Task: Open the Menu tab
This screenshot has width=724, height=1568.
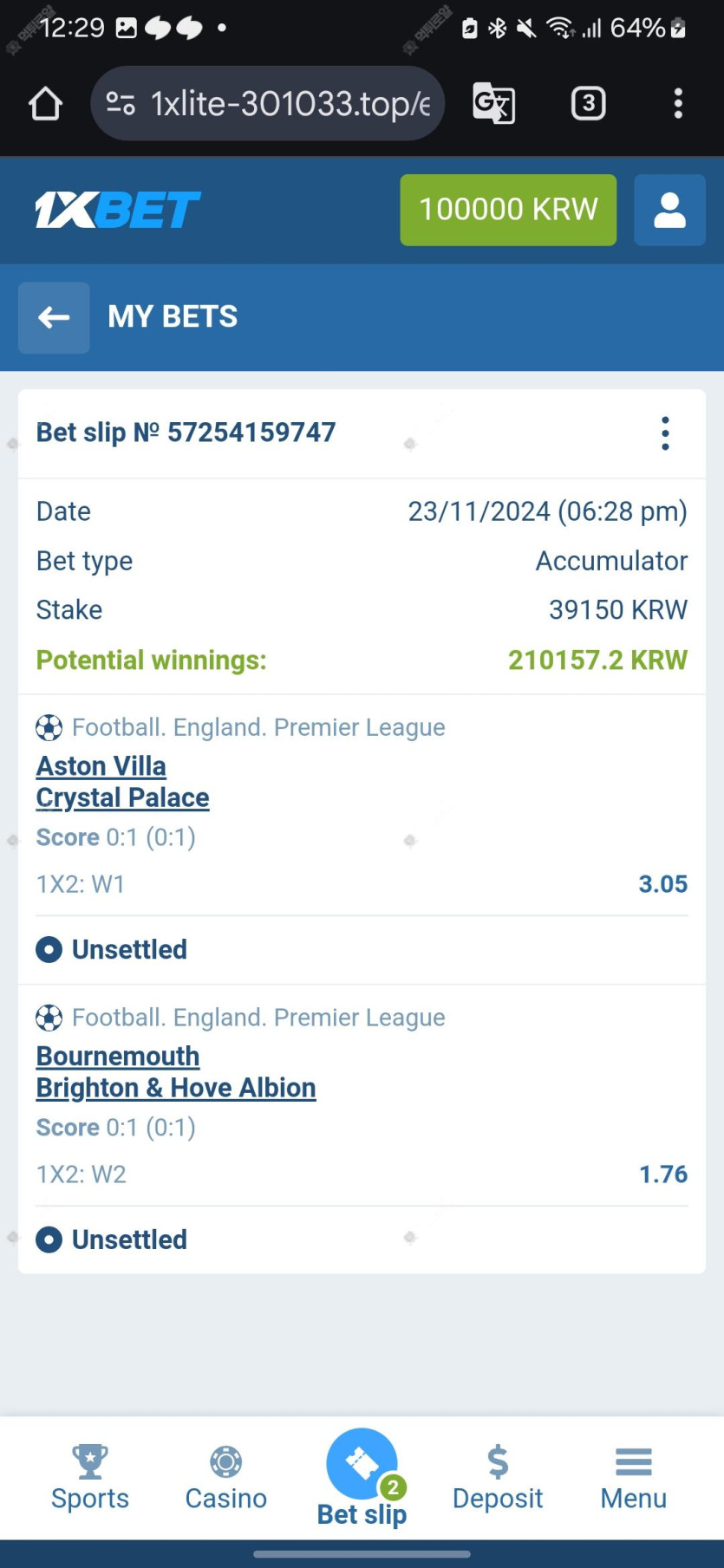Action: 634,1478
